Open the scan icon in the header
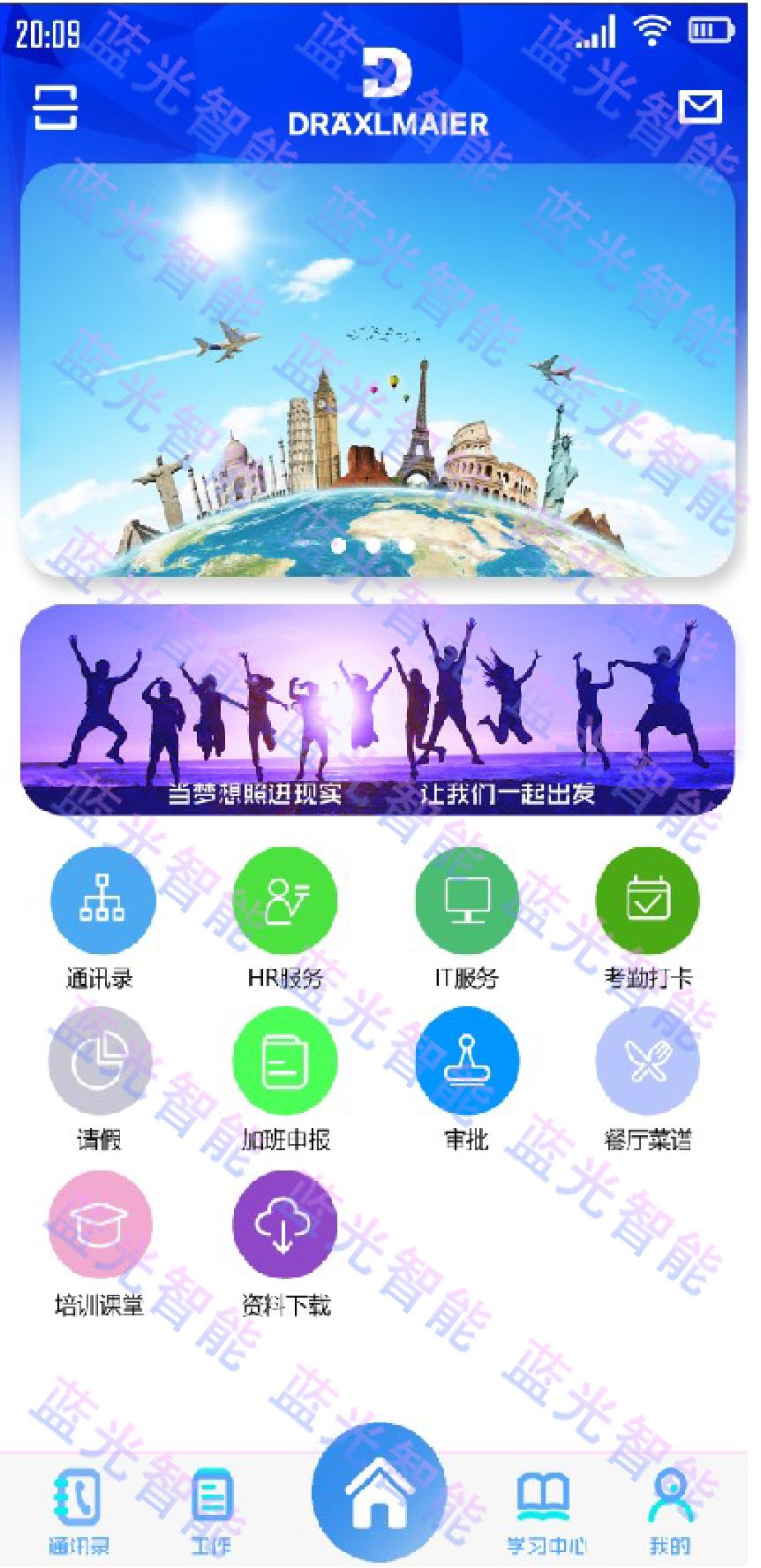 click(x=55, y=108)
